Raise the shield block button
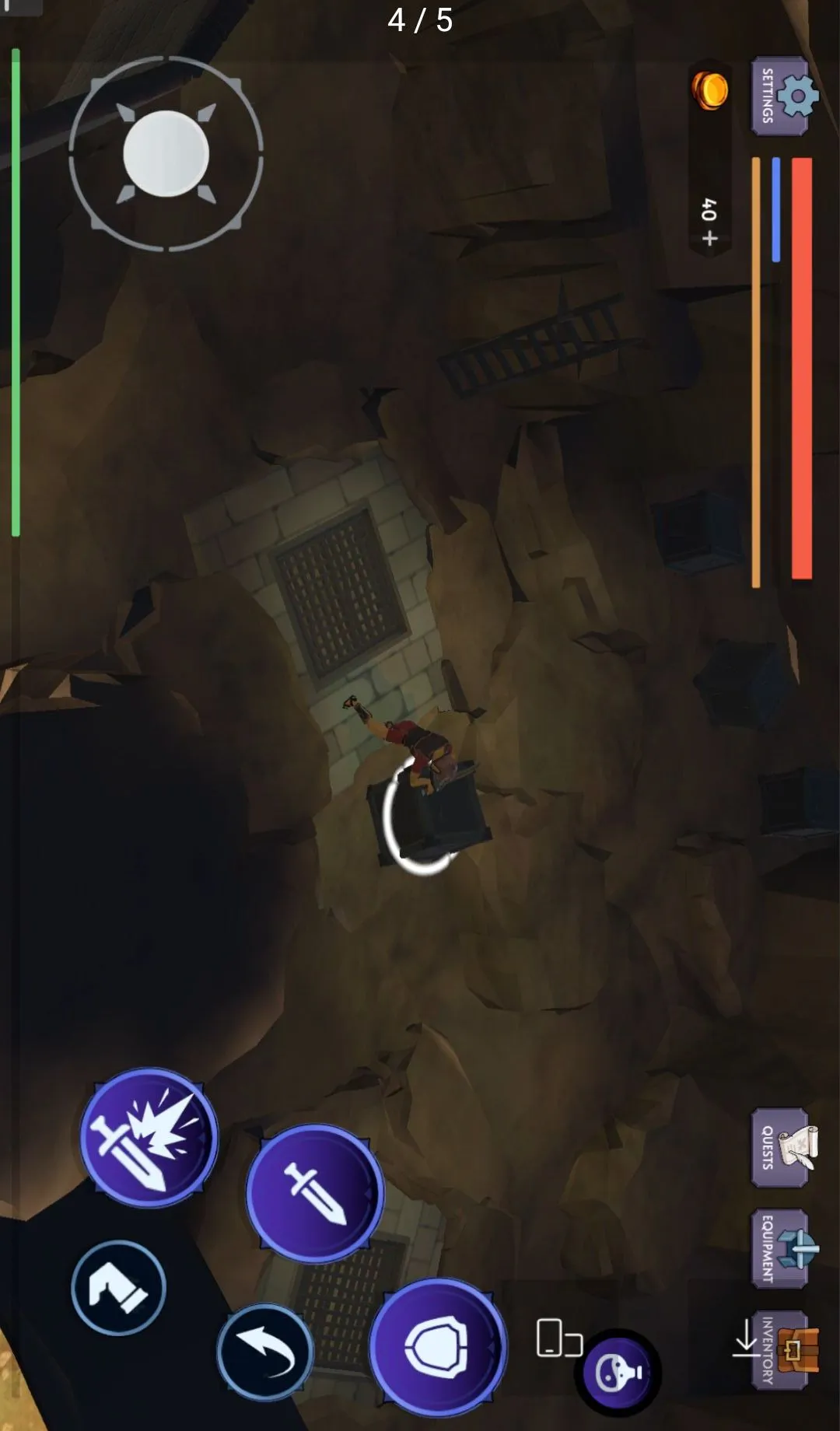 (x=438, y=1347)
